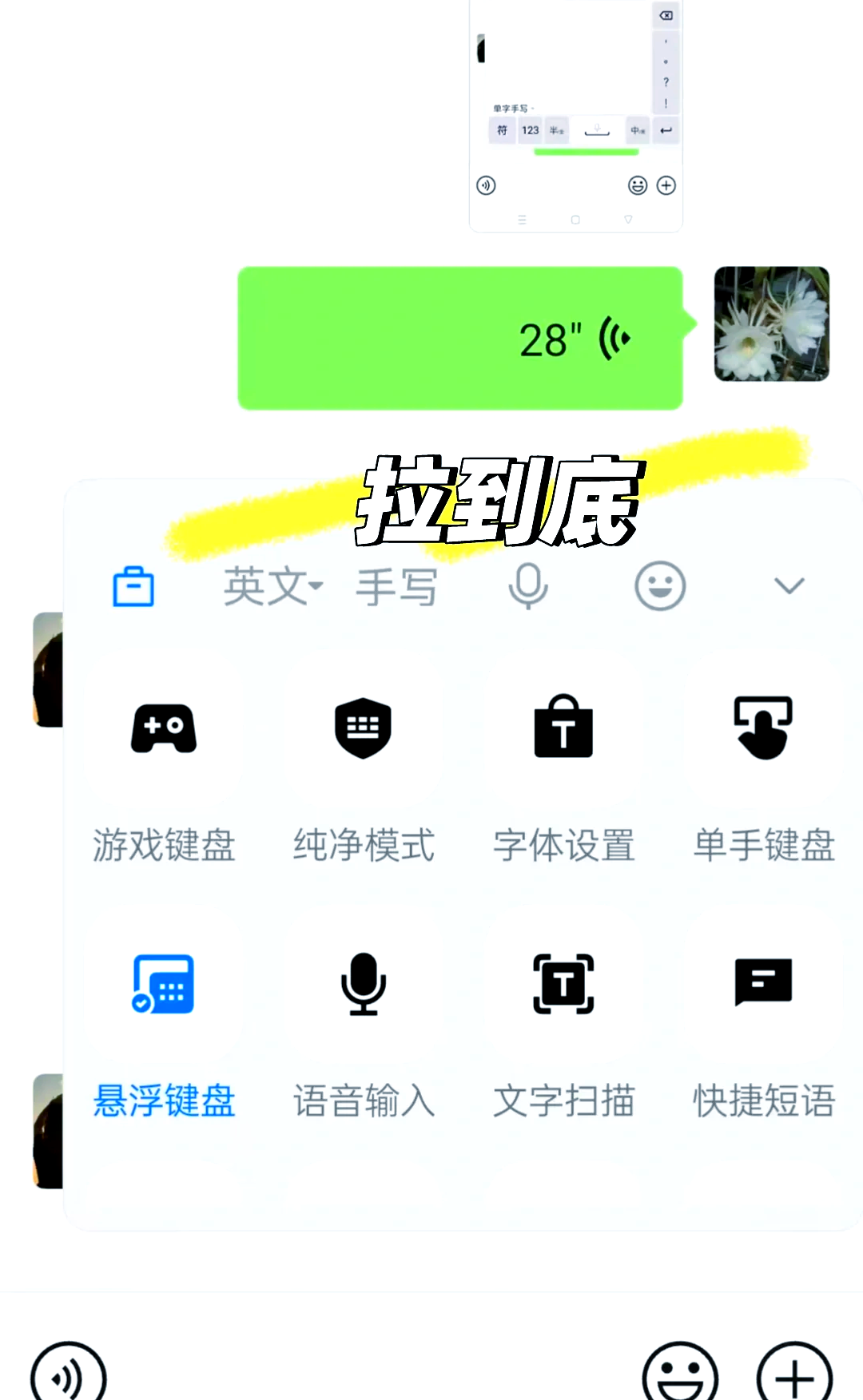Open the keyboard emoji panel
The height and width of the screenshot is (1400, 863).
click(660, 586)
